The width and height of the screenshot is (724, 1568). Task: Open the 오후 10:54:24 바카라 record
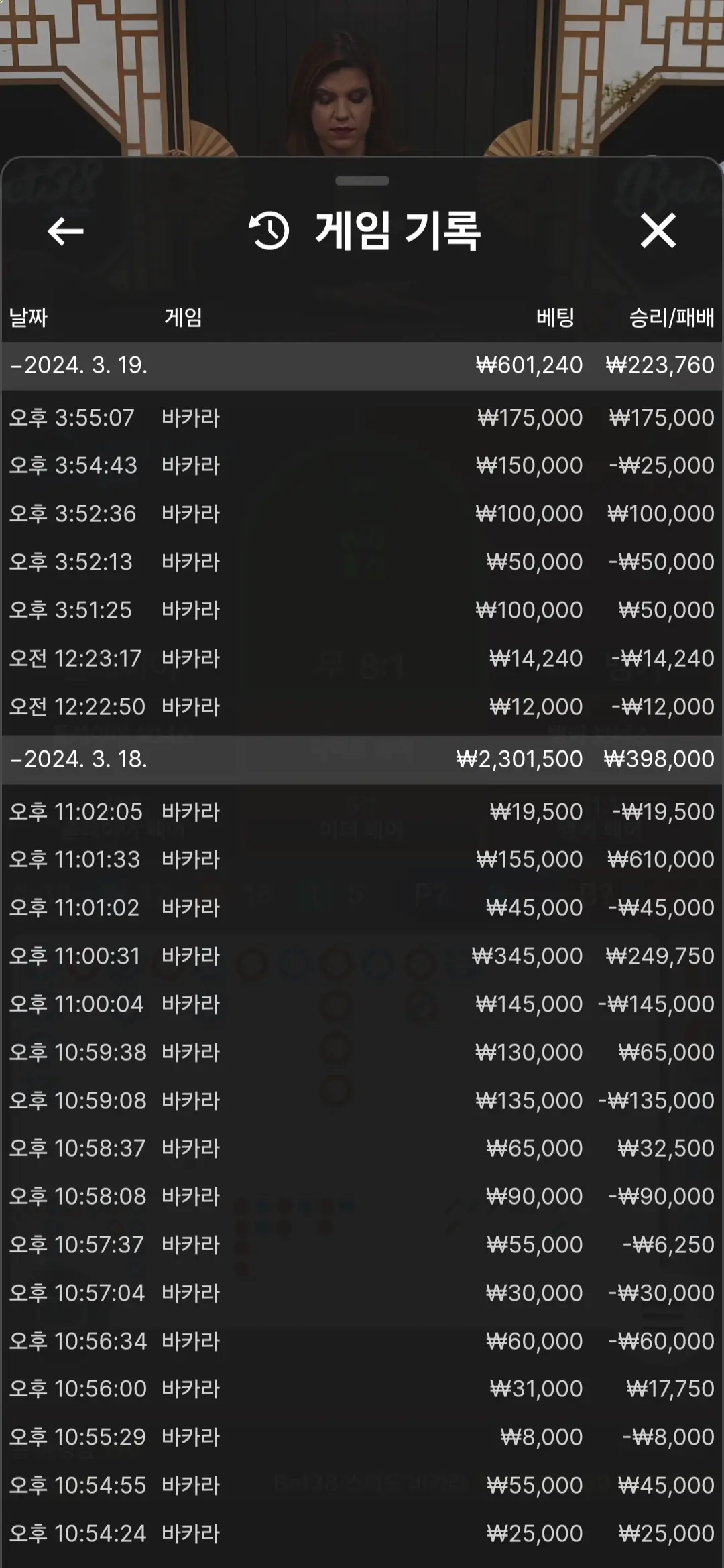coord(362,1534)
